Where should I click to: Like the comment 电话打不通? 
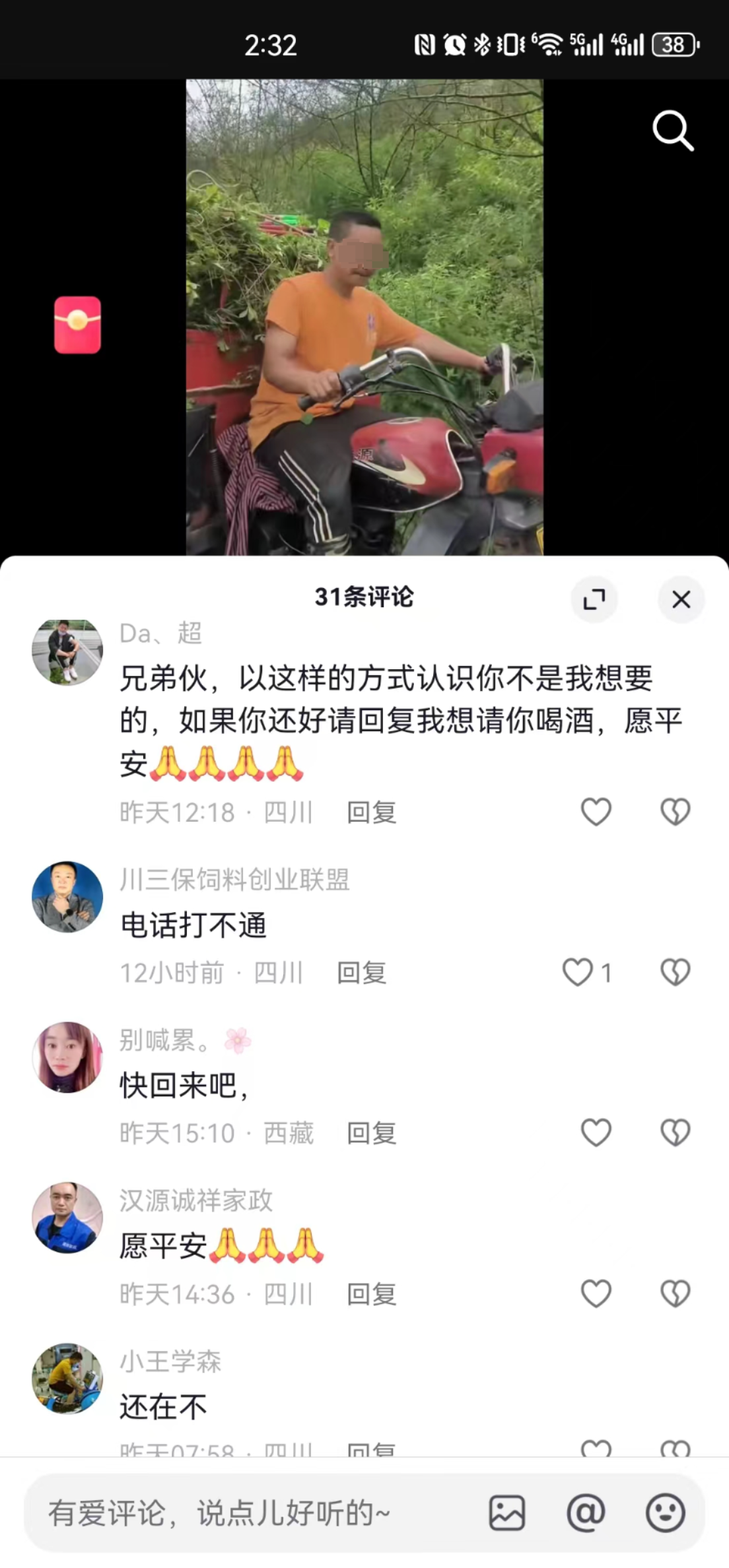578,972
